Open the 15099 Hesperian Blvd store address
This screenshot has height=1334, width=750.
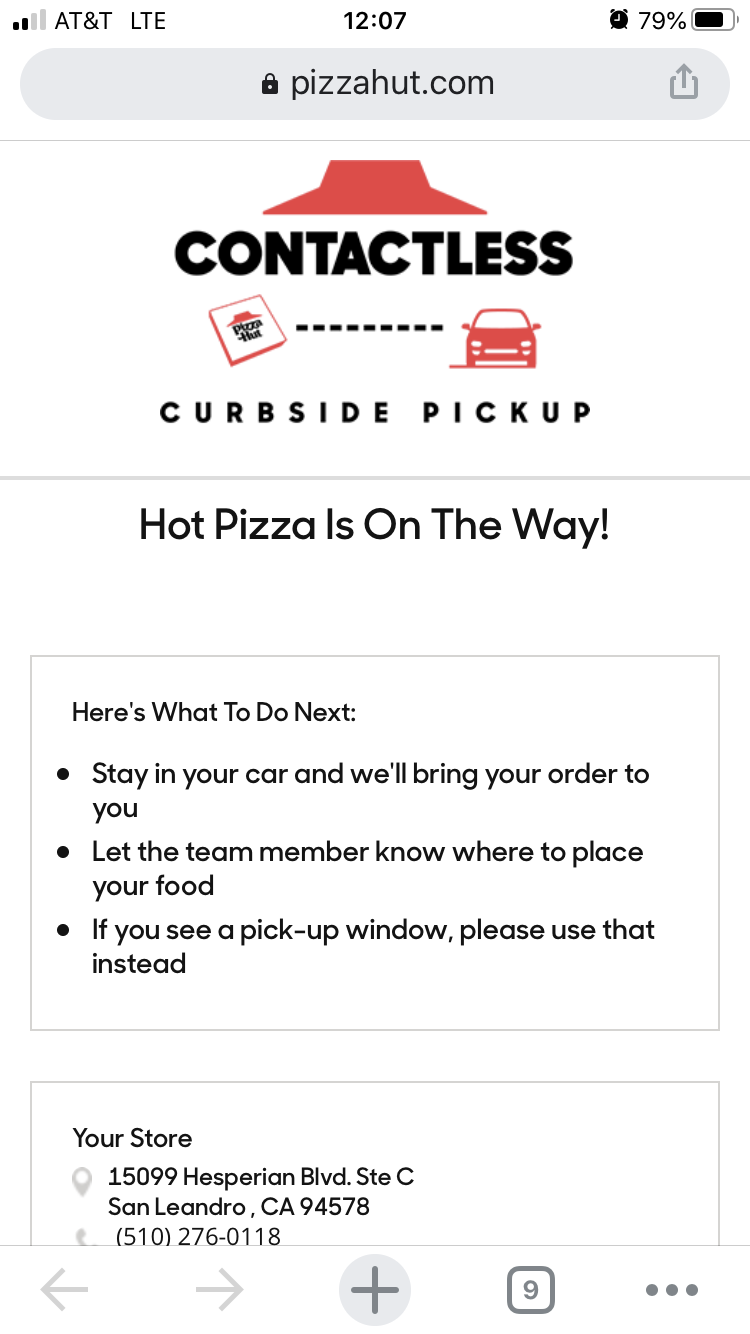[x=260, y=1190]
